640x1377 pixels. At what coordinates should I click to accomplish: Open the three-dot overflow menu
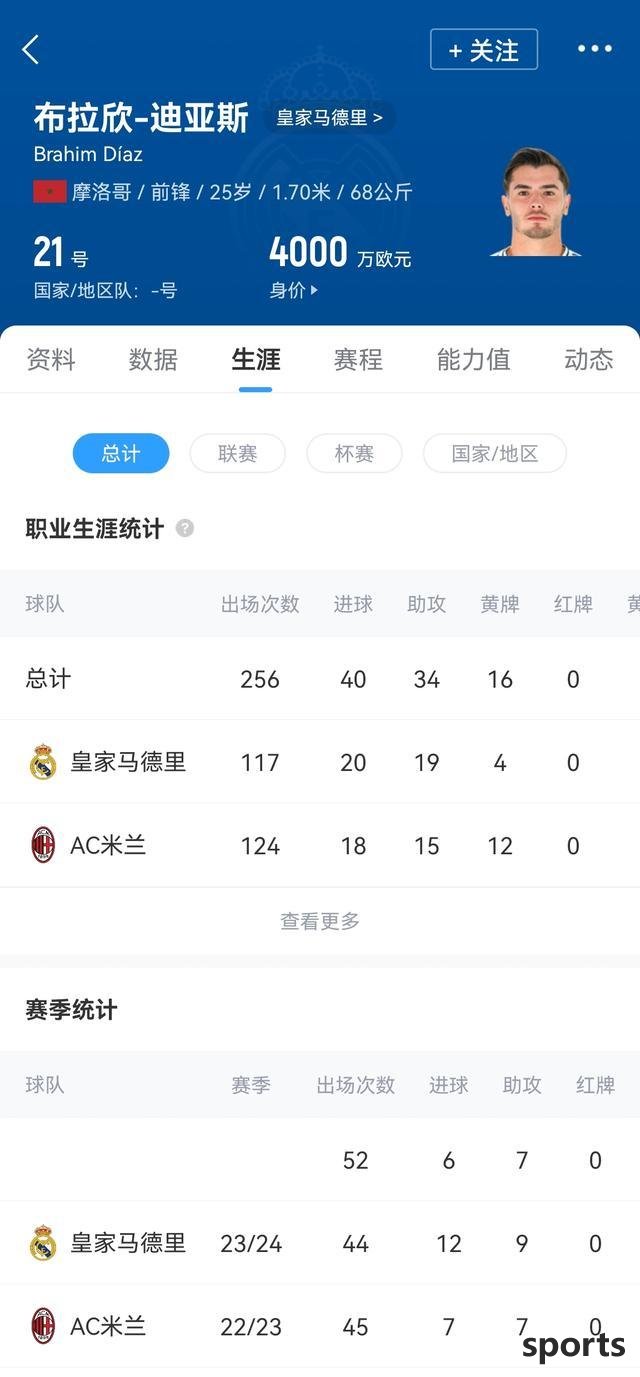point(594,49)
